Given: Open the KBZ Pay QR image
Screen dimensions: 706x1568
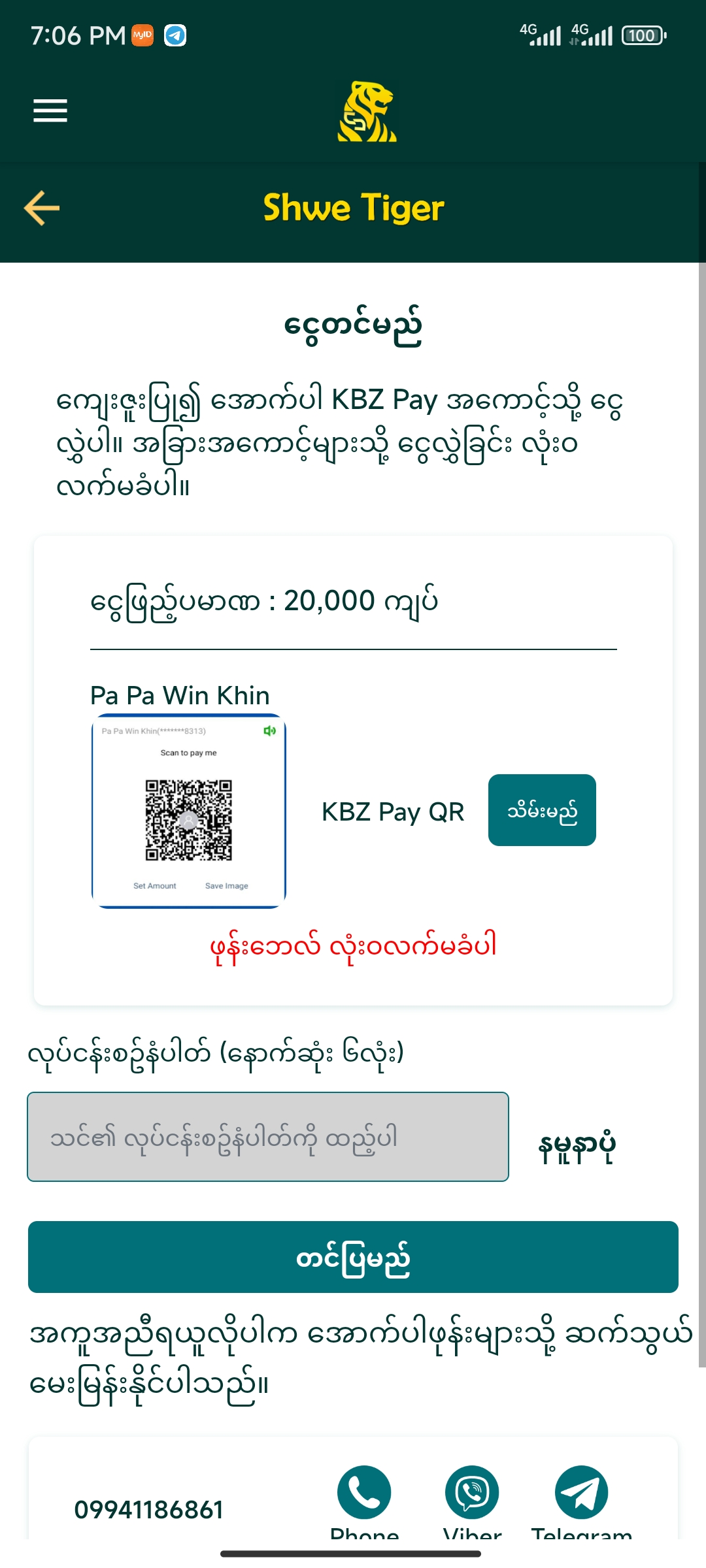Looking at the screenshot, I should pyautogui.click(x=189, y=811).
